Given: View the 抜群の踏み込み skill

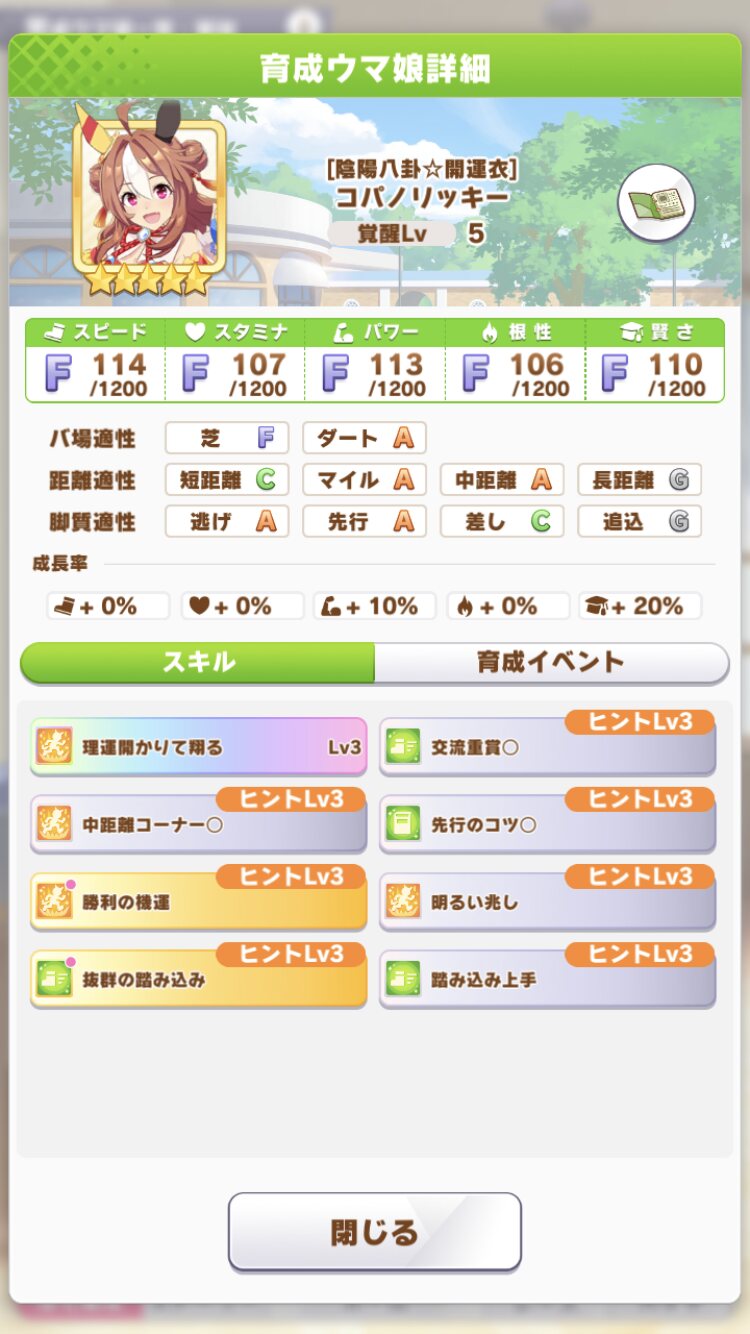Looking at the screenshot, I should (x=198, y=979).
